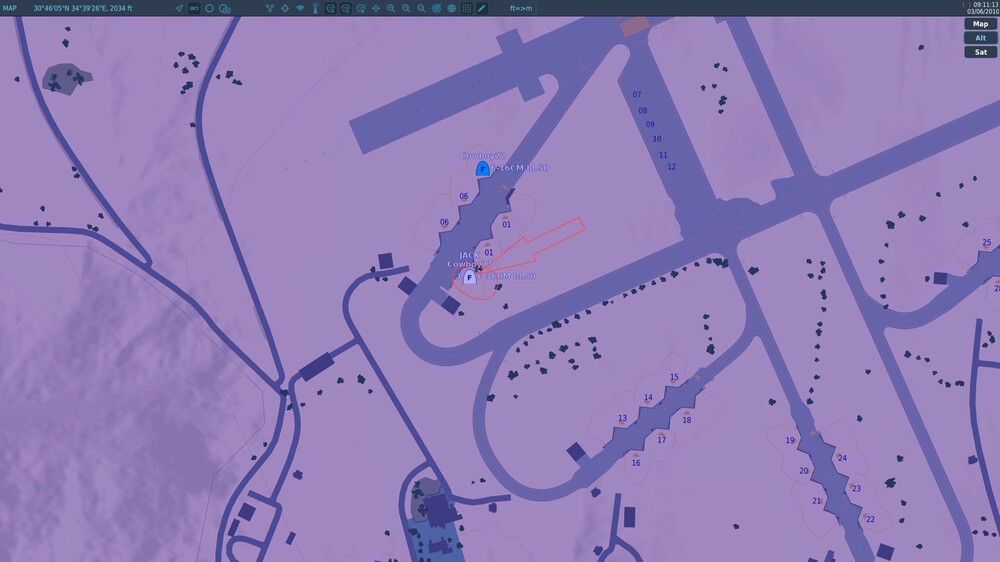Switch to the Map view mode
The width and height of the screenshot is (1000, 562).
[x=981, y=23]
